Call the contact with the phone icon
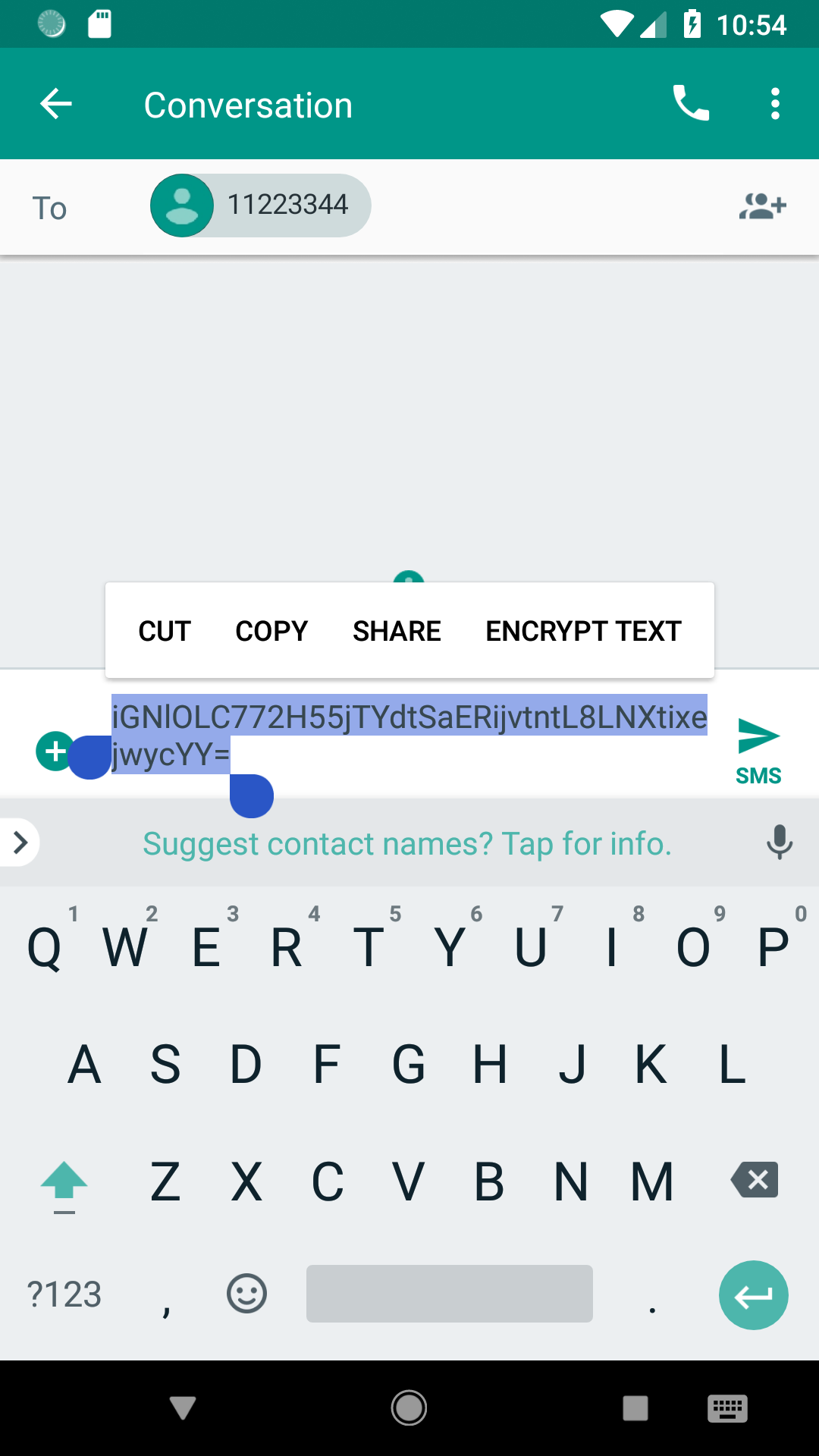819x1456 pixels. pyautogui.click(x=691, y=104)
